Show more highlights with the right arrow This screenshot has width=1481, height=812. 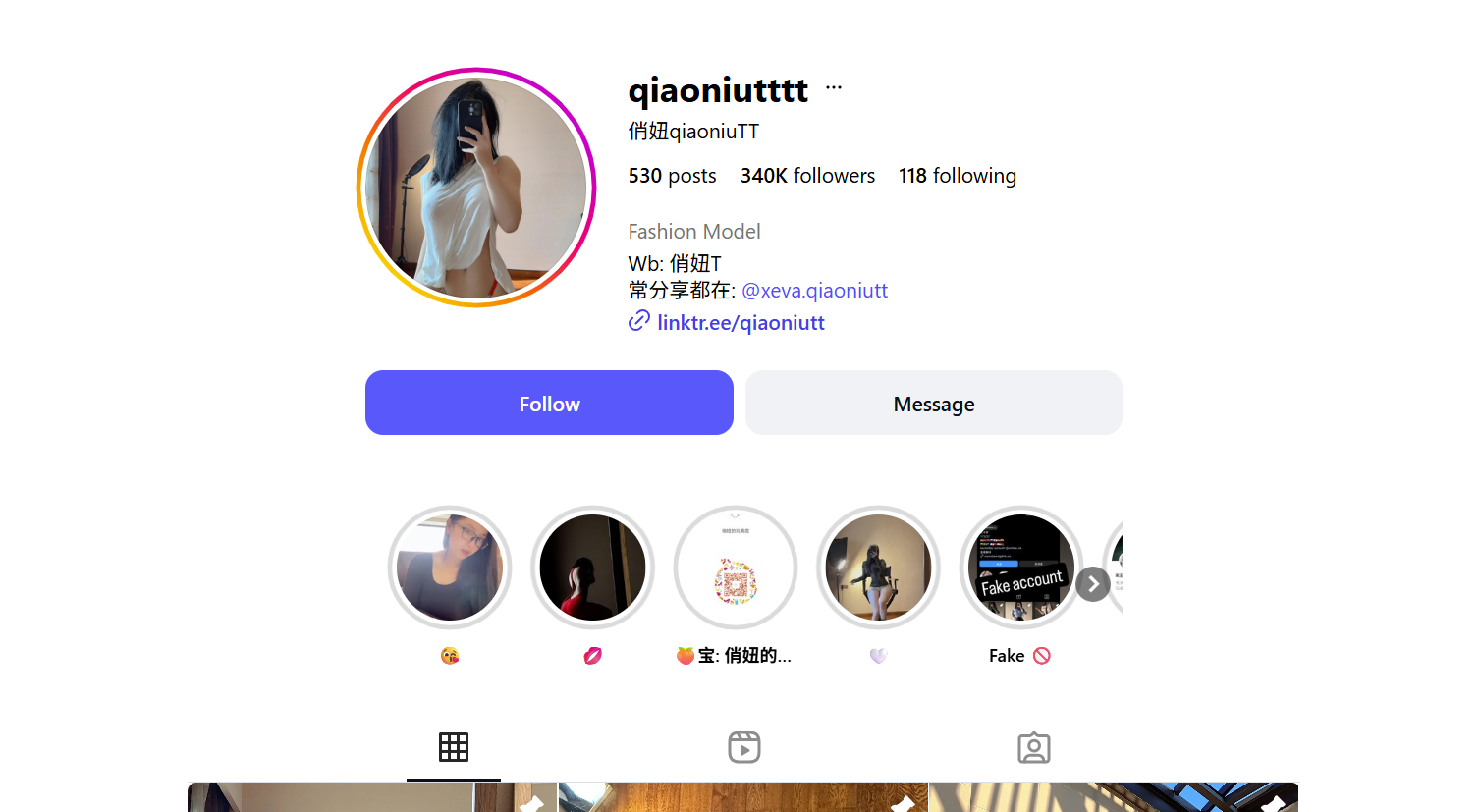(x=1093, y=584)
